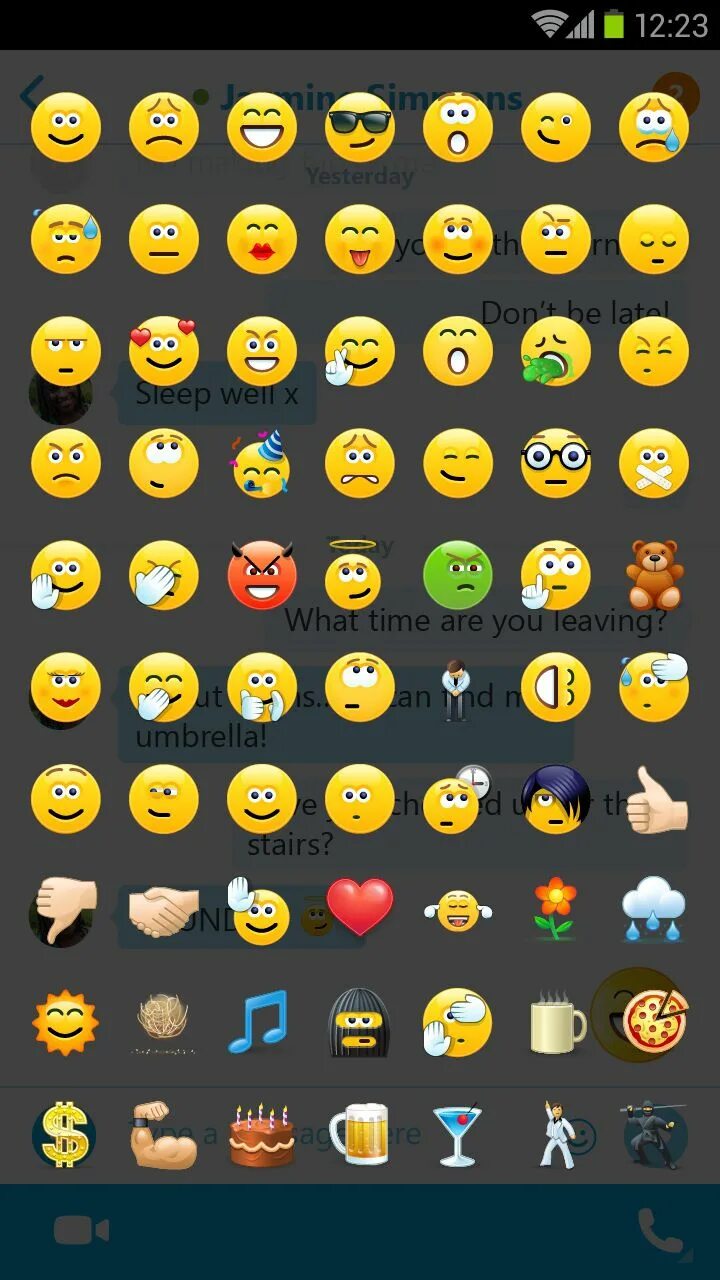Add the coffee mug emoji

click(556, 1023)
